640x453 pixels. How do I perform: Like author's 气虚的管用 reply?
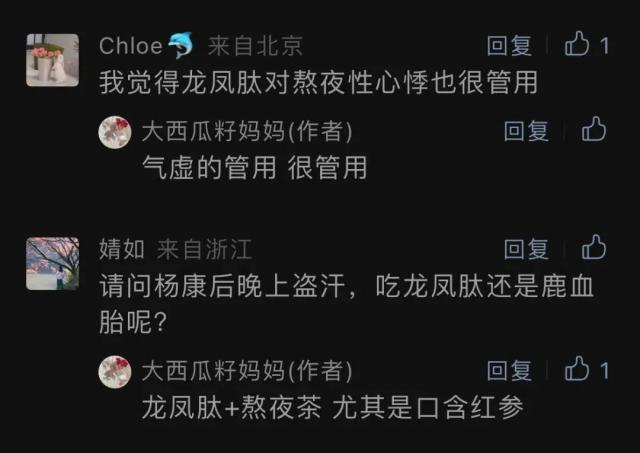pyautogui.click(x=594, y=130)
